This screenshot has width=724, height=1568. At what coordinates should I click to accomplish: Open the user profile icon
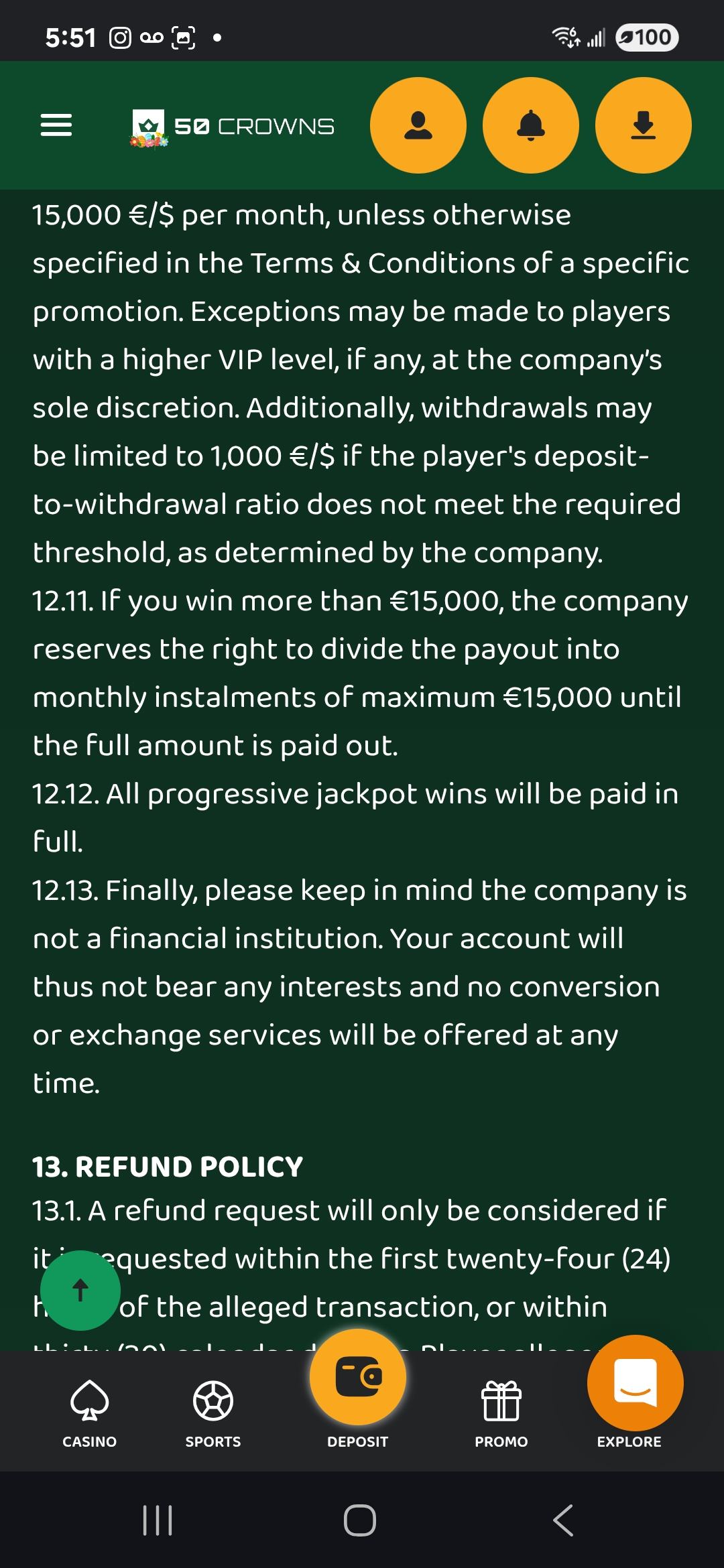coord(418,125)
